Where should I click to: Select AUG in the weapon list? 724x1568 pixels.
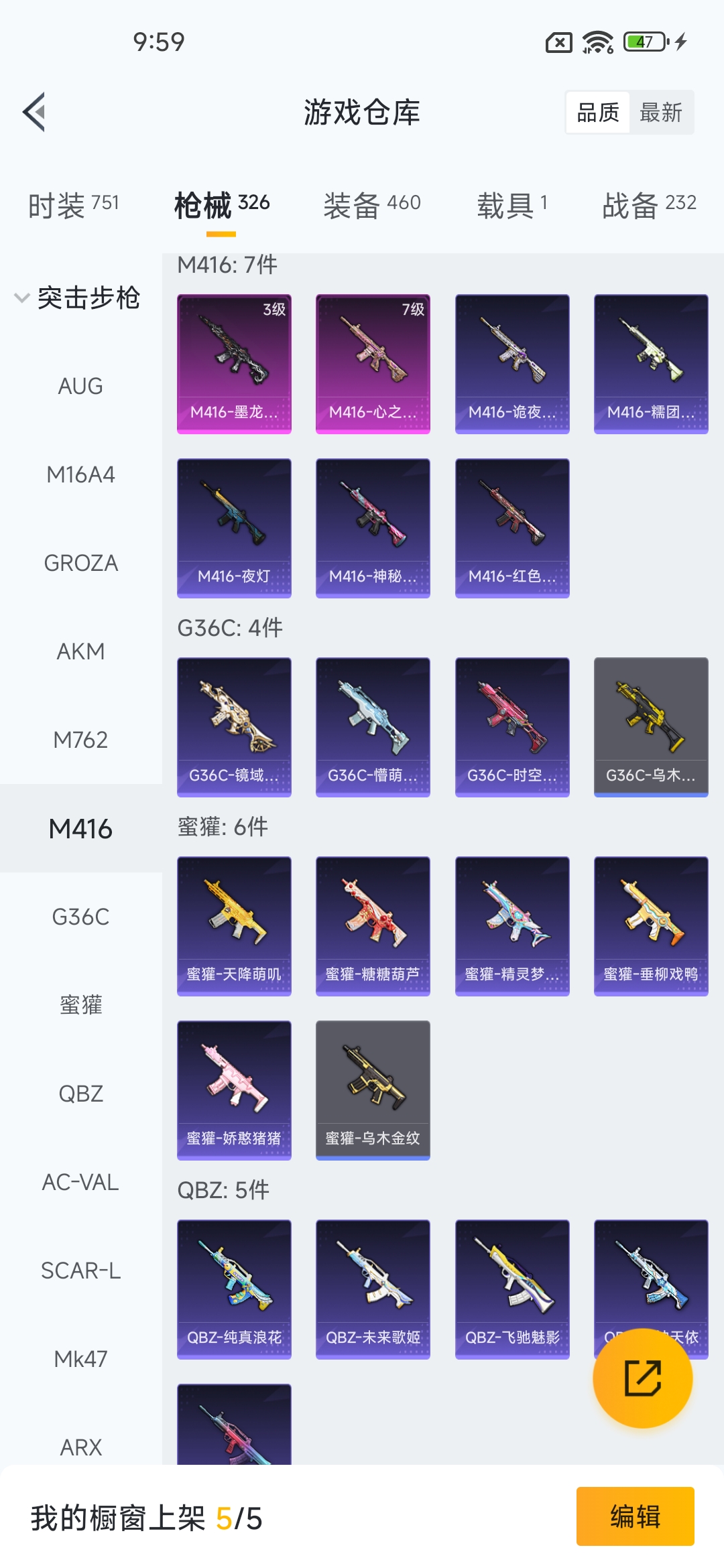(x=80, y=387)
